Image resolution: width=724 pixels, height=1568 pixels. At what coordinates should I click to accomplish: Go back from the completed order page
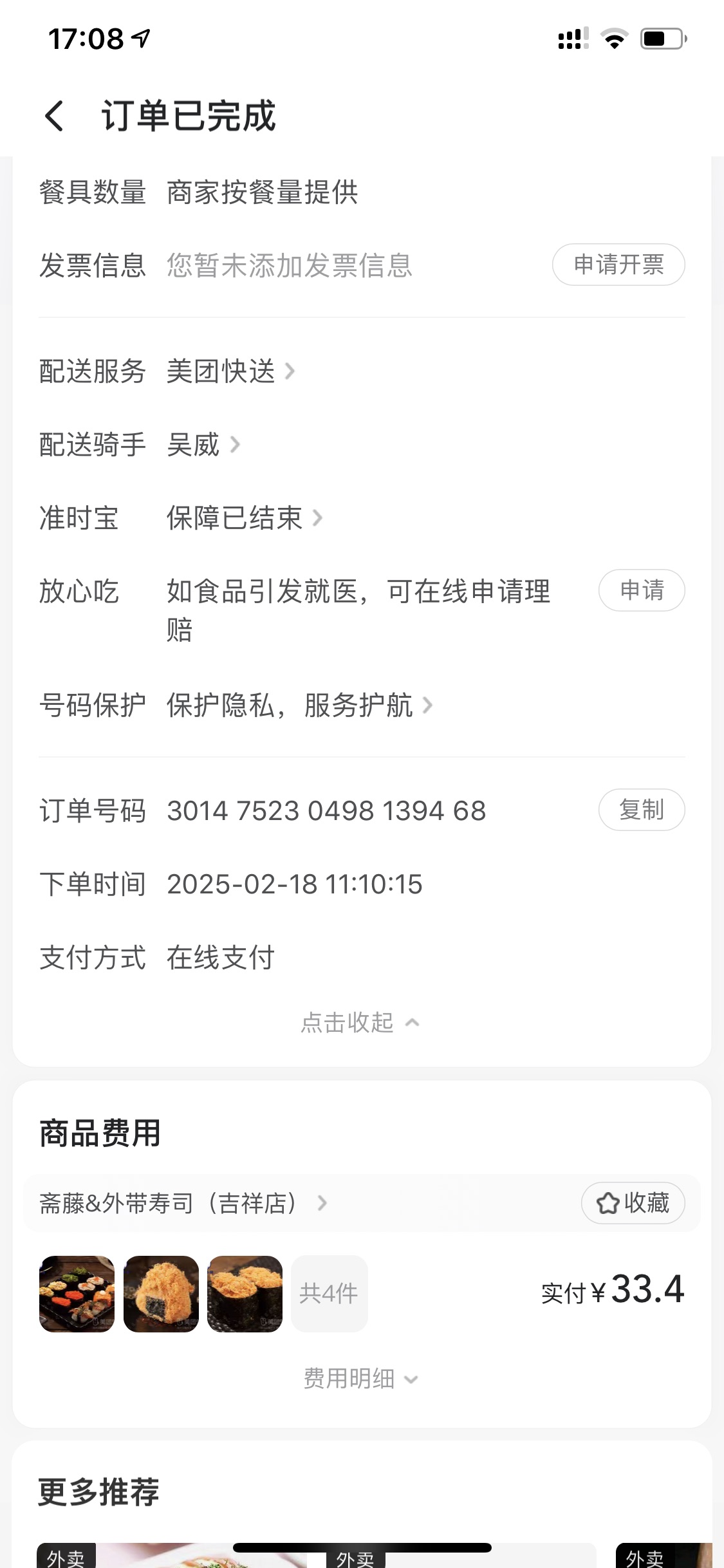(x=55, y=117)
